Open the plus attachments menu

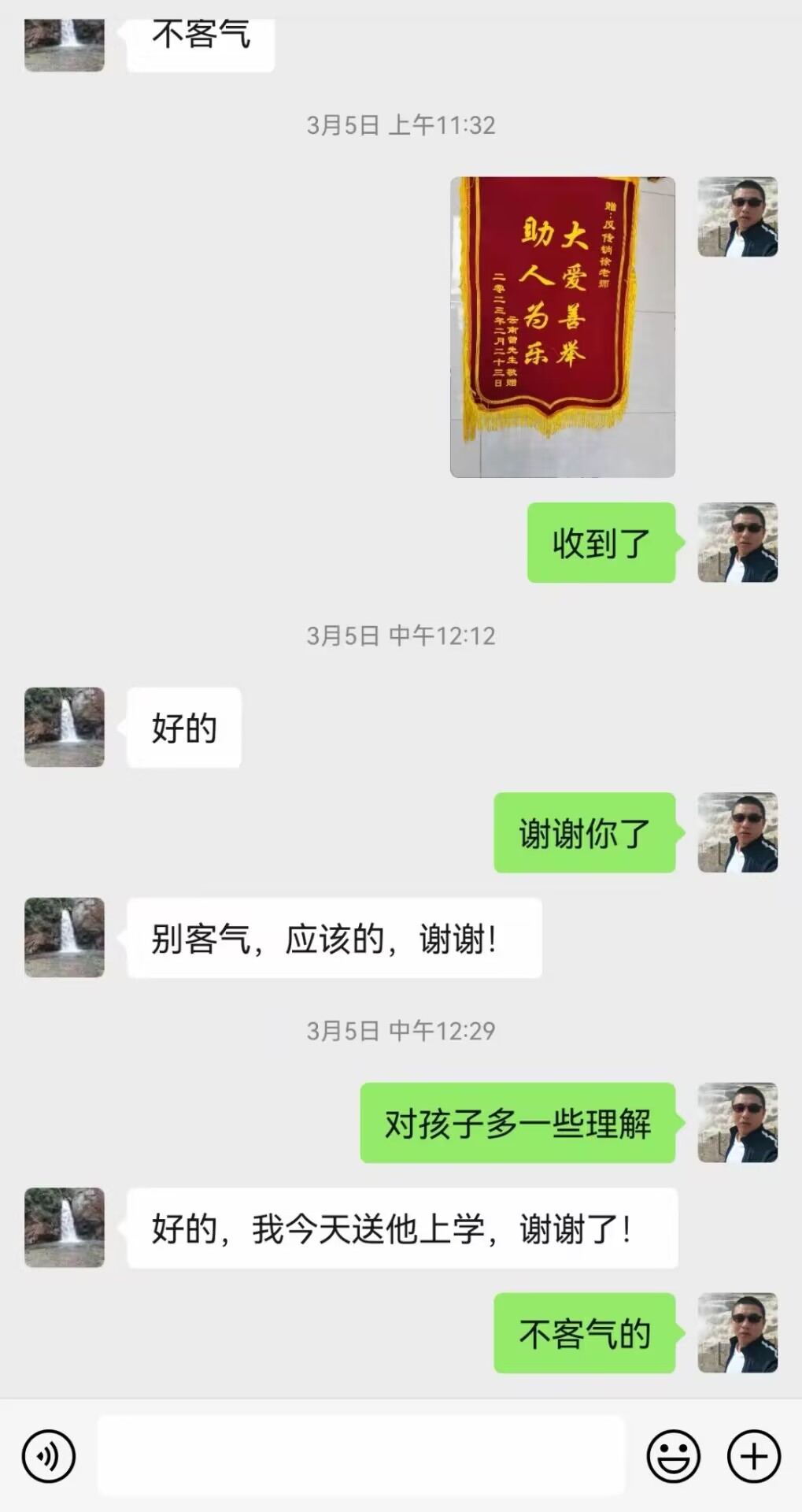[754, 1456]
